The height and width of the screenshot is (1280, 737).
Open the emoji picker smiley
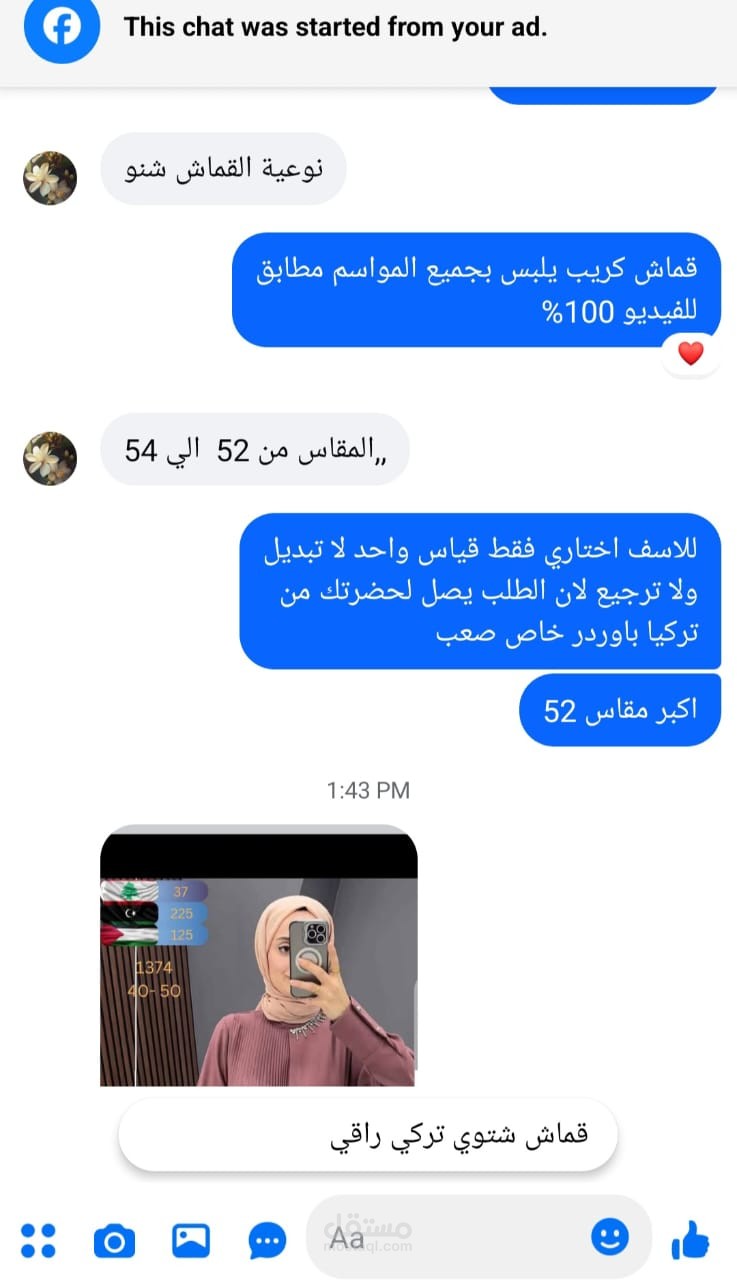coord(609,1237)
